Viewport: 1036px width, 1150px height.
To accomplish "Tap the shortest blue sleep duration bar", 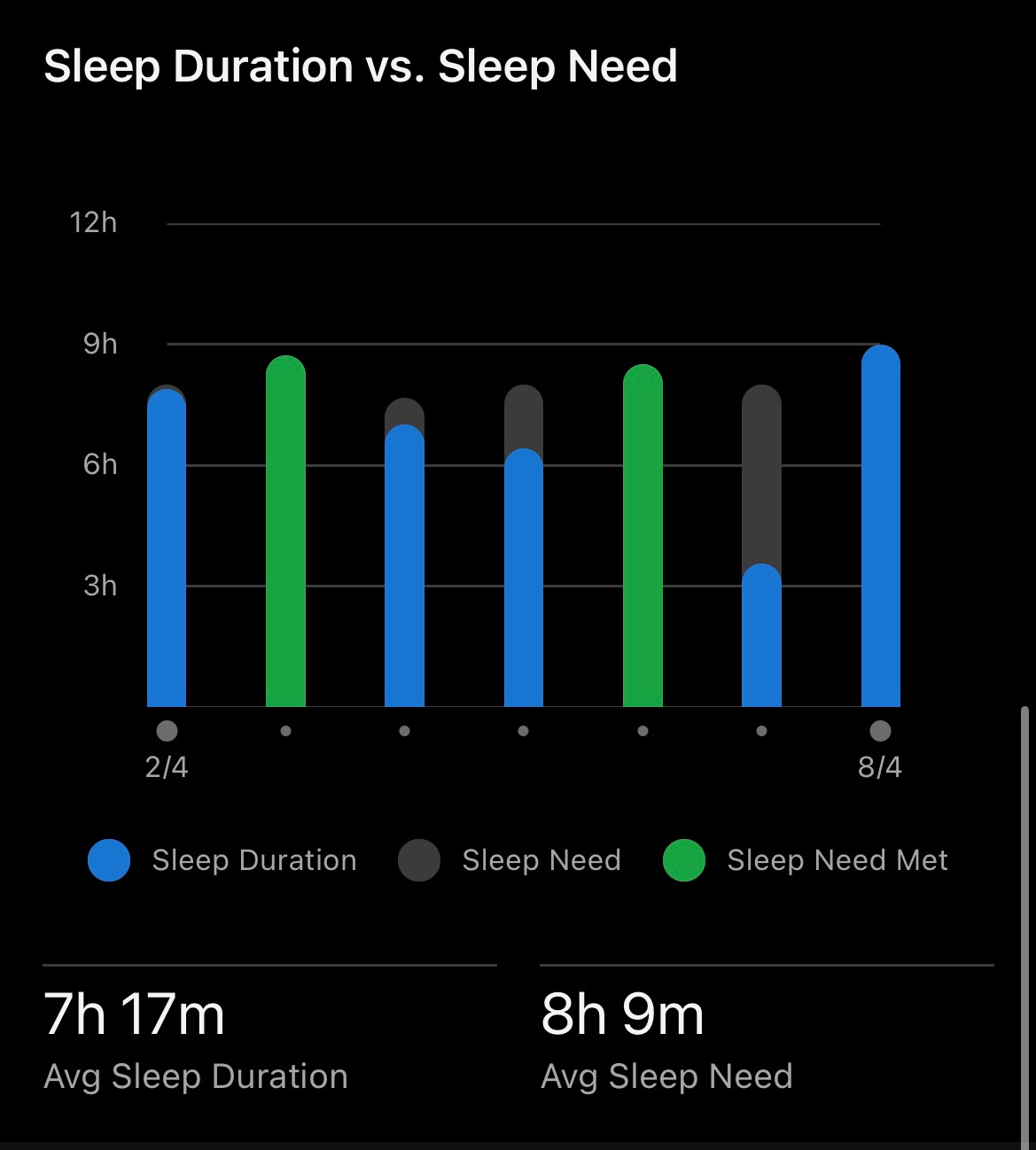I will pos(761,635).
